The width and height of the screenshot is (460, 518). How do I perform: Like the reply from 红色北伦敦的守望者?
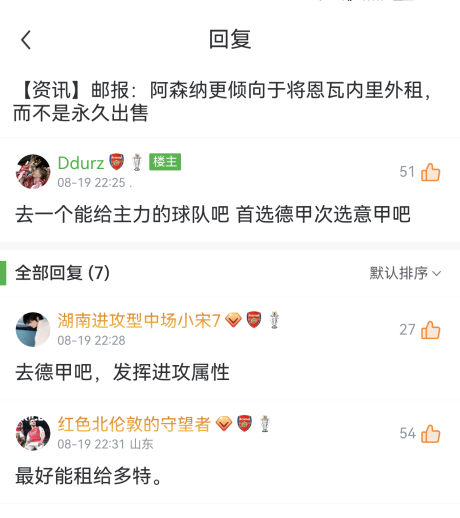click(x=430, y=434)
